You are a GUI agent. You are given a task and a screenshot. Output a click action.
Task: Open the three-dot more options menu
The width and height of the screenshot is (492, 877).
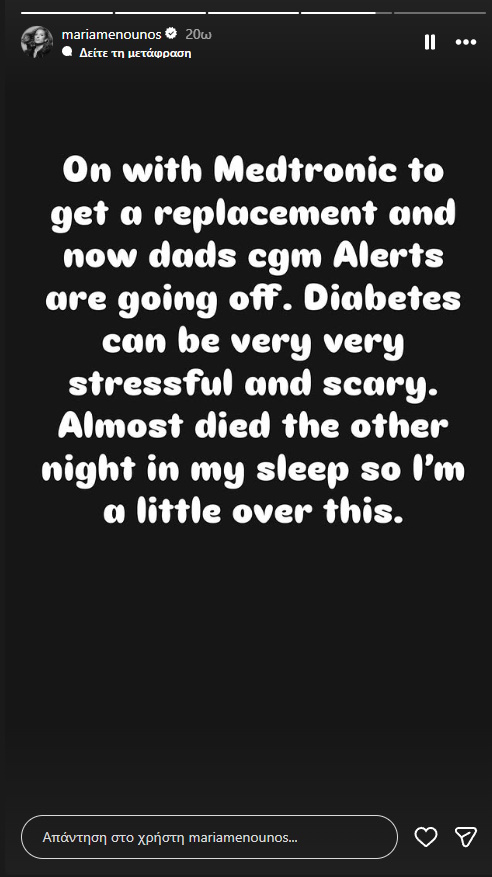coord(466,42)
